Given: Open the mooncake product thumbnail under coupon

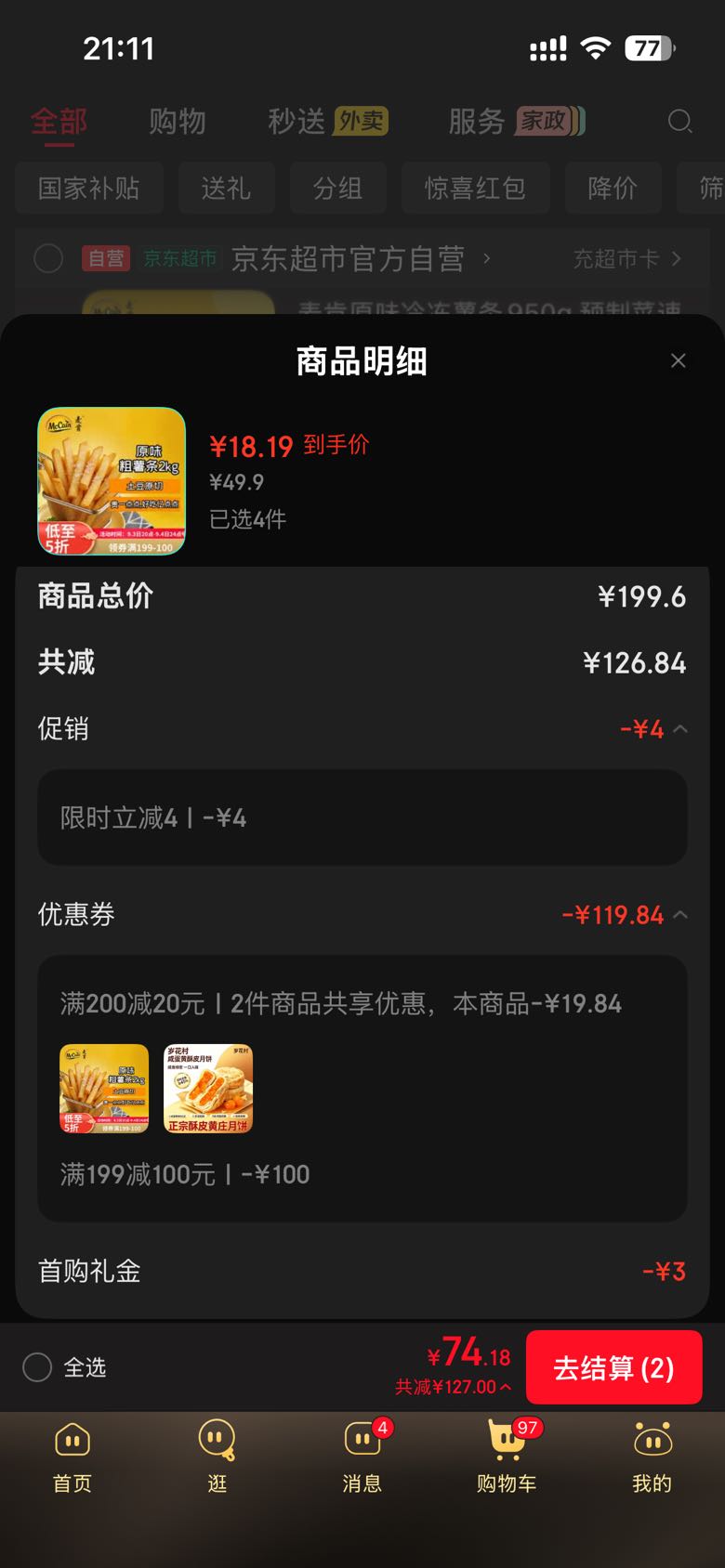Looking at the screenshot, I should [208, 1089].
